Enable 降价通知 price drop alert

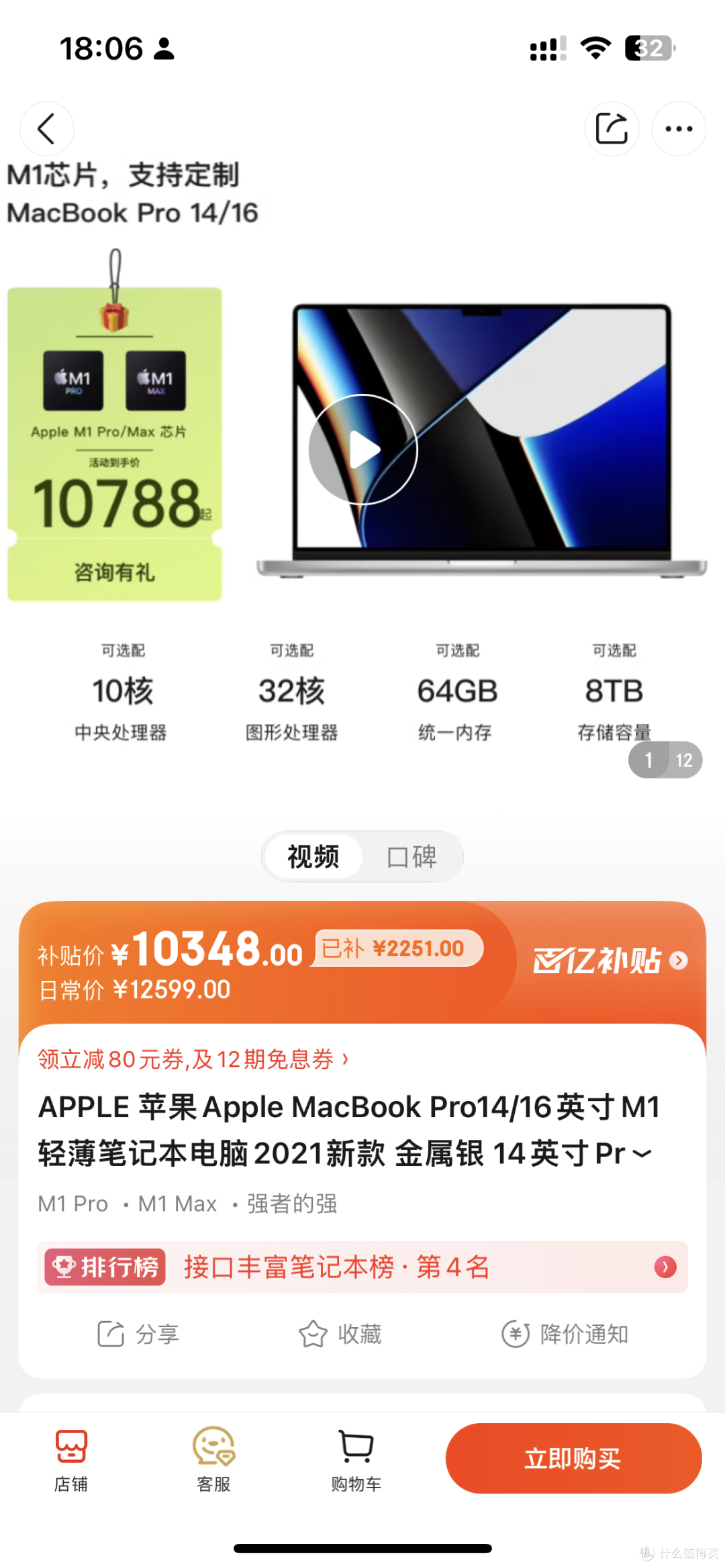click(x=565, y=1334)
